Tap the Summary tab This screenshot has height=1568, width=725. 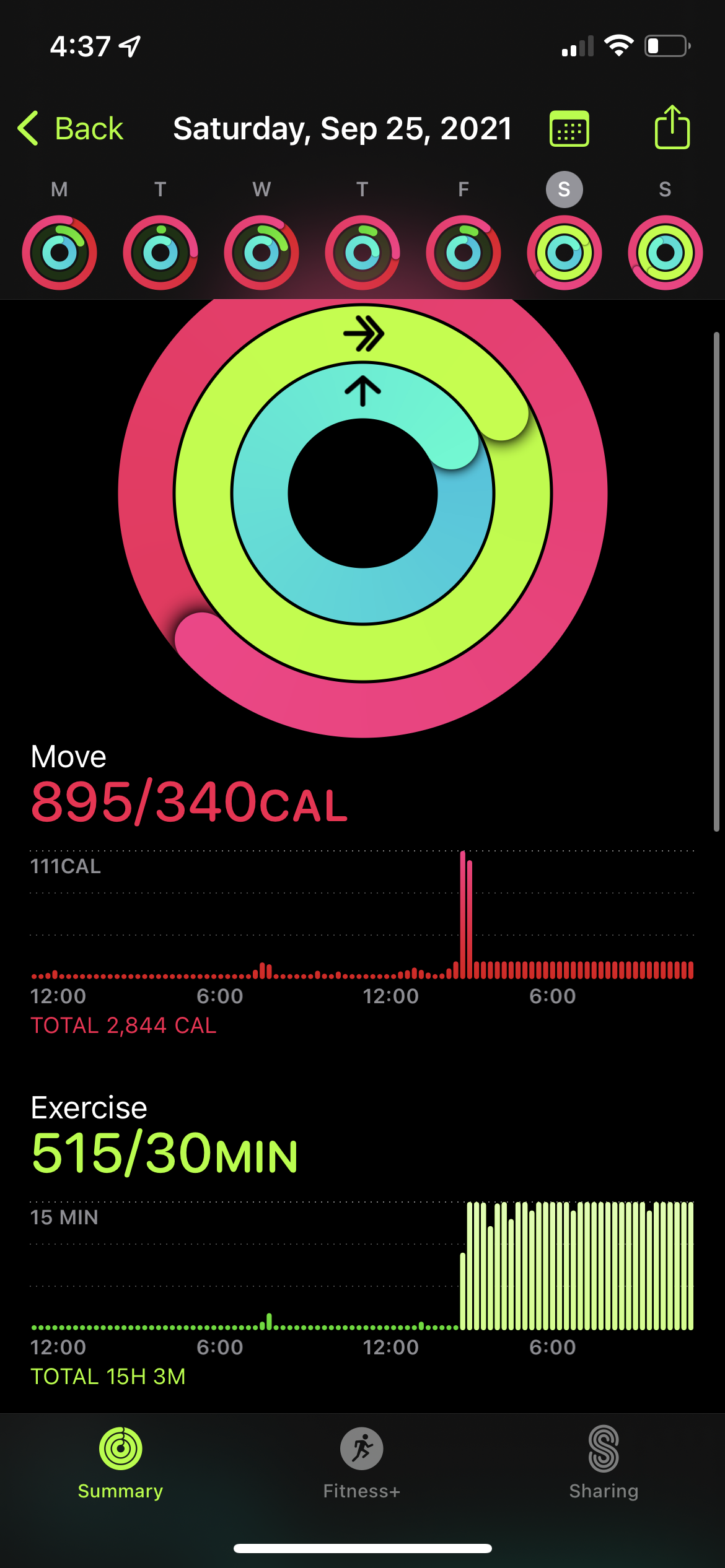[120, 1463]
